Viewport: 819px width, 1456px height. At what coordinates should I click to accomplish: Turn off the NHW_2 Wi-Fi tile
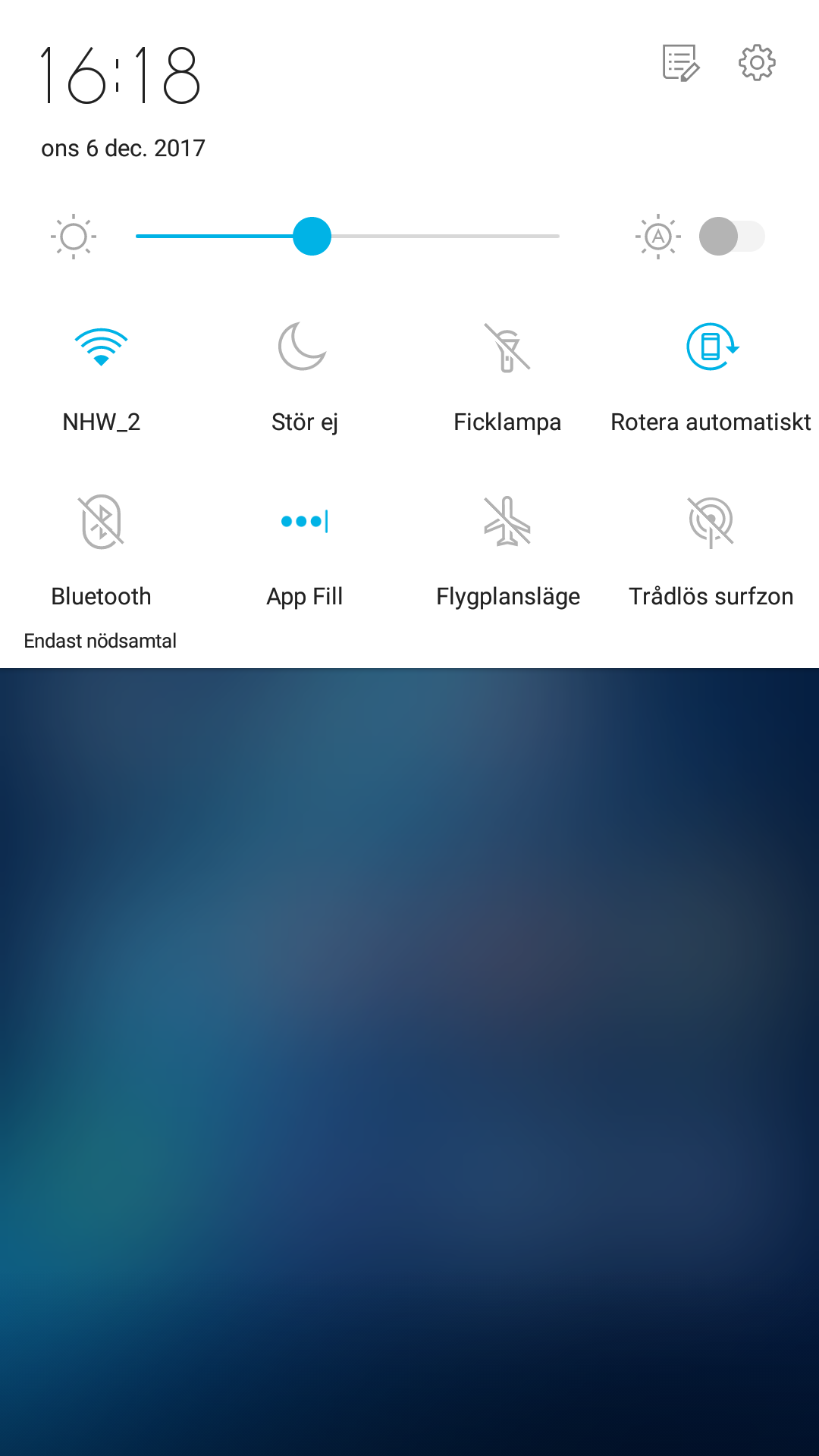(101, 348)
